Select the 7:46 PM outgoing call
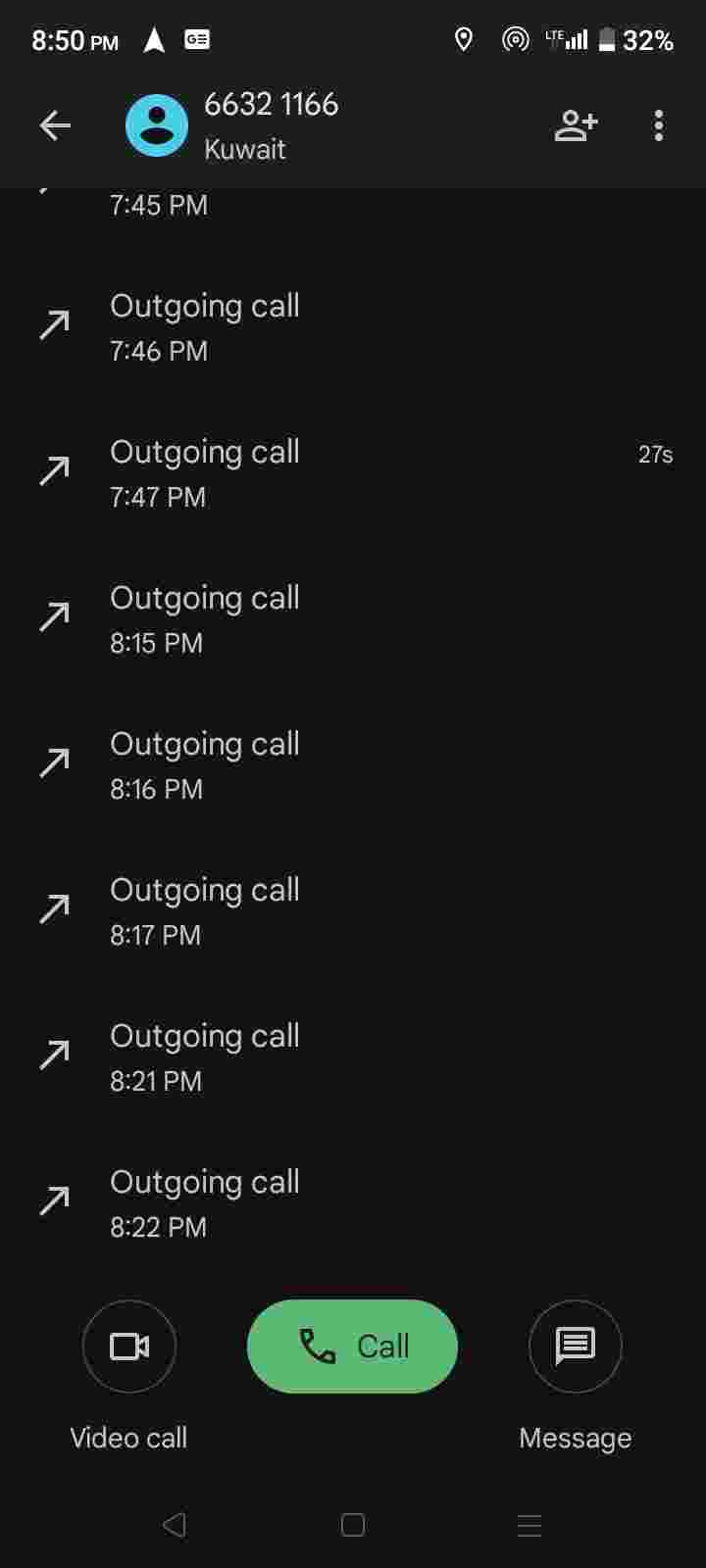Screen dimensions: 706x1568 tap(353, 327)
